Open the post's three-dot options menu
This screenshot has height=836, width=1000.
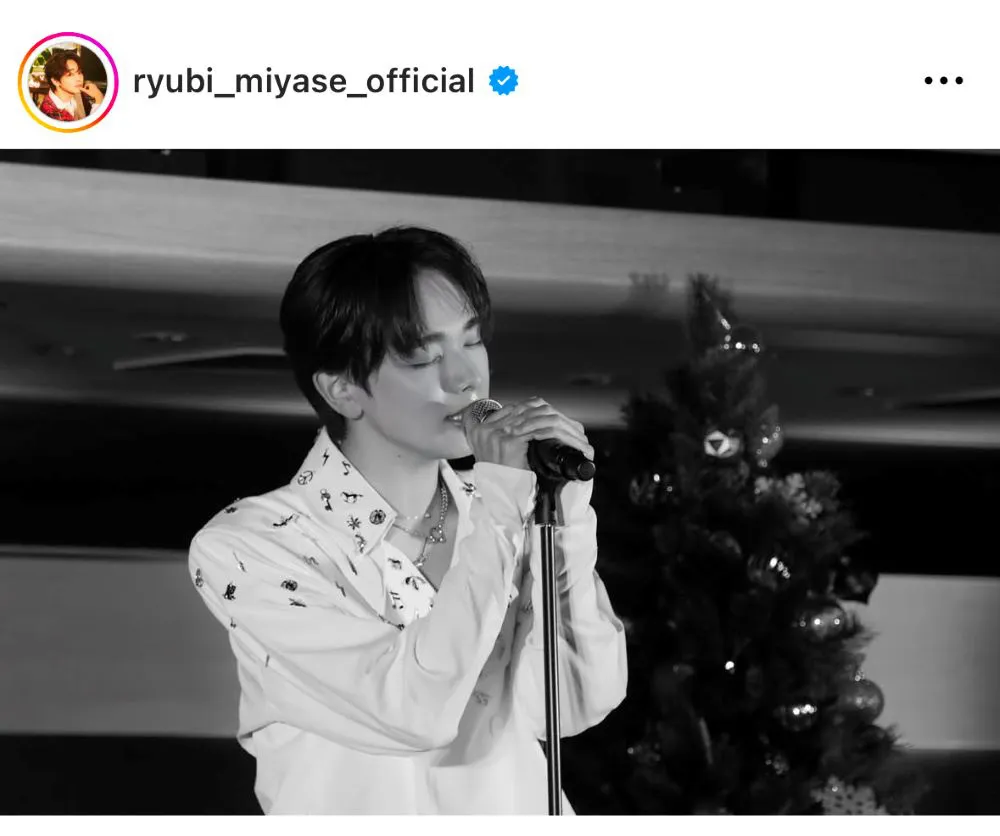point(943,82)
